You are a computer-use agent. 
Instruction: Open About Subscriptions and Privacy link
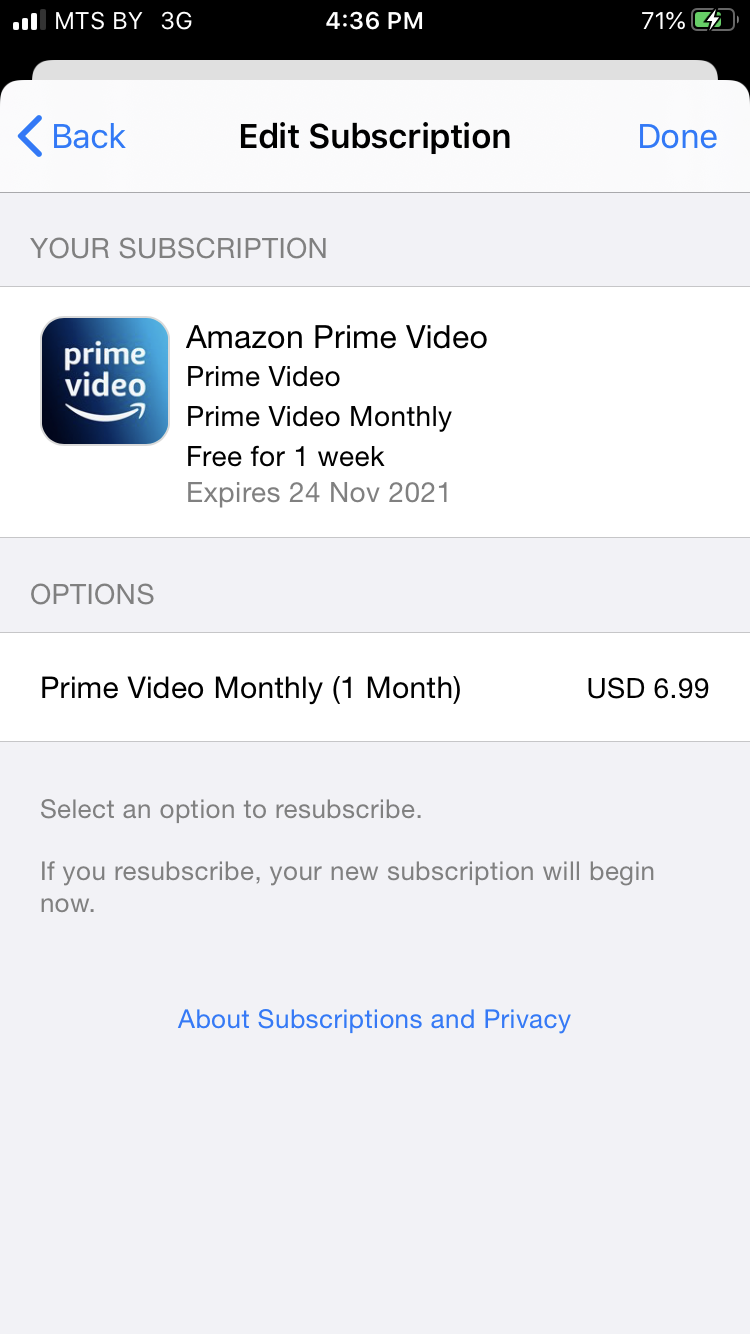click(374, 1019)
